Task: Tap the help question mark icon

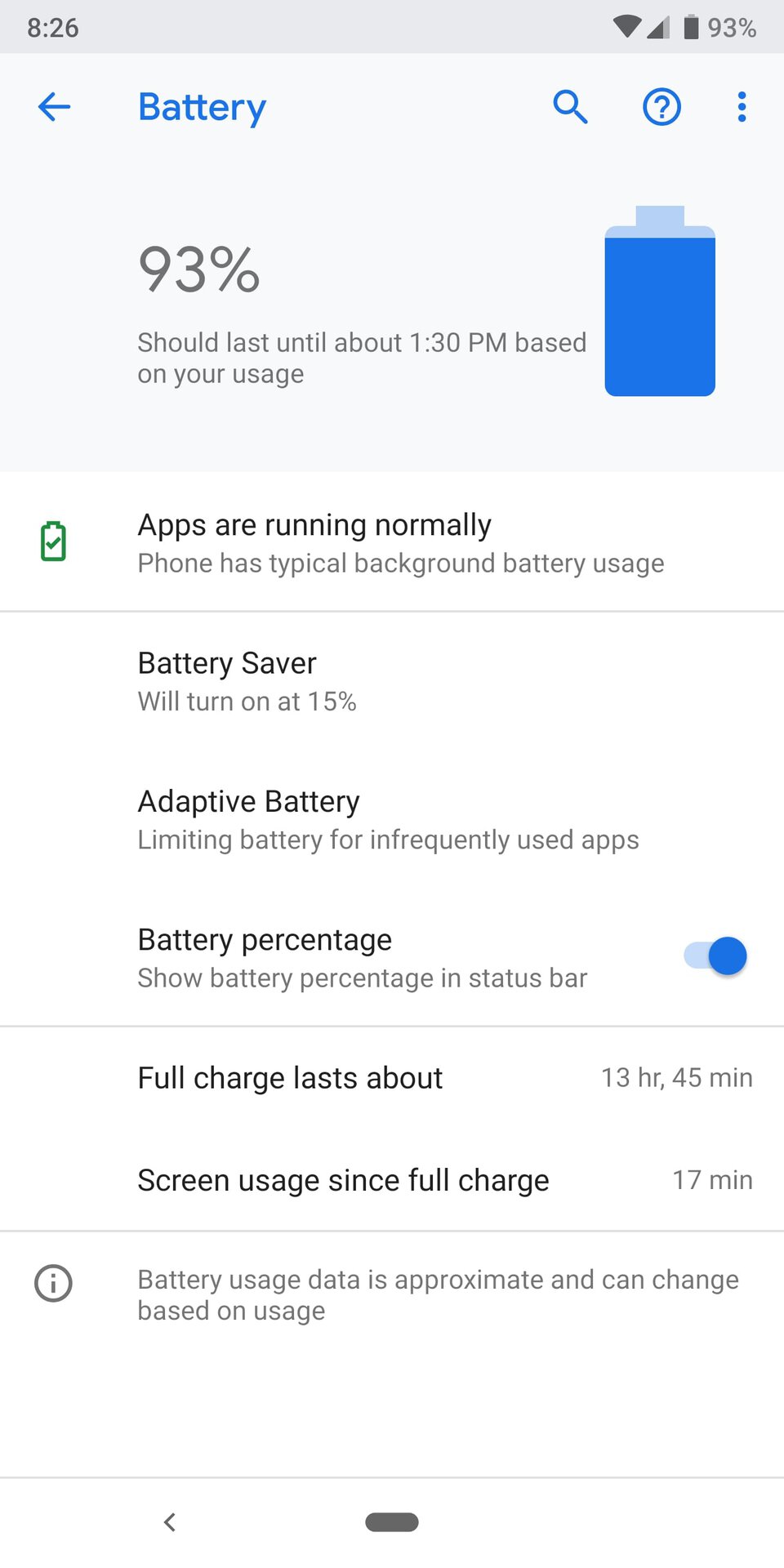Action: pyautogui.click(x=661, y=106)
